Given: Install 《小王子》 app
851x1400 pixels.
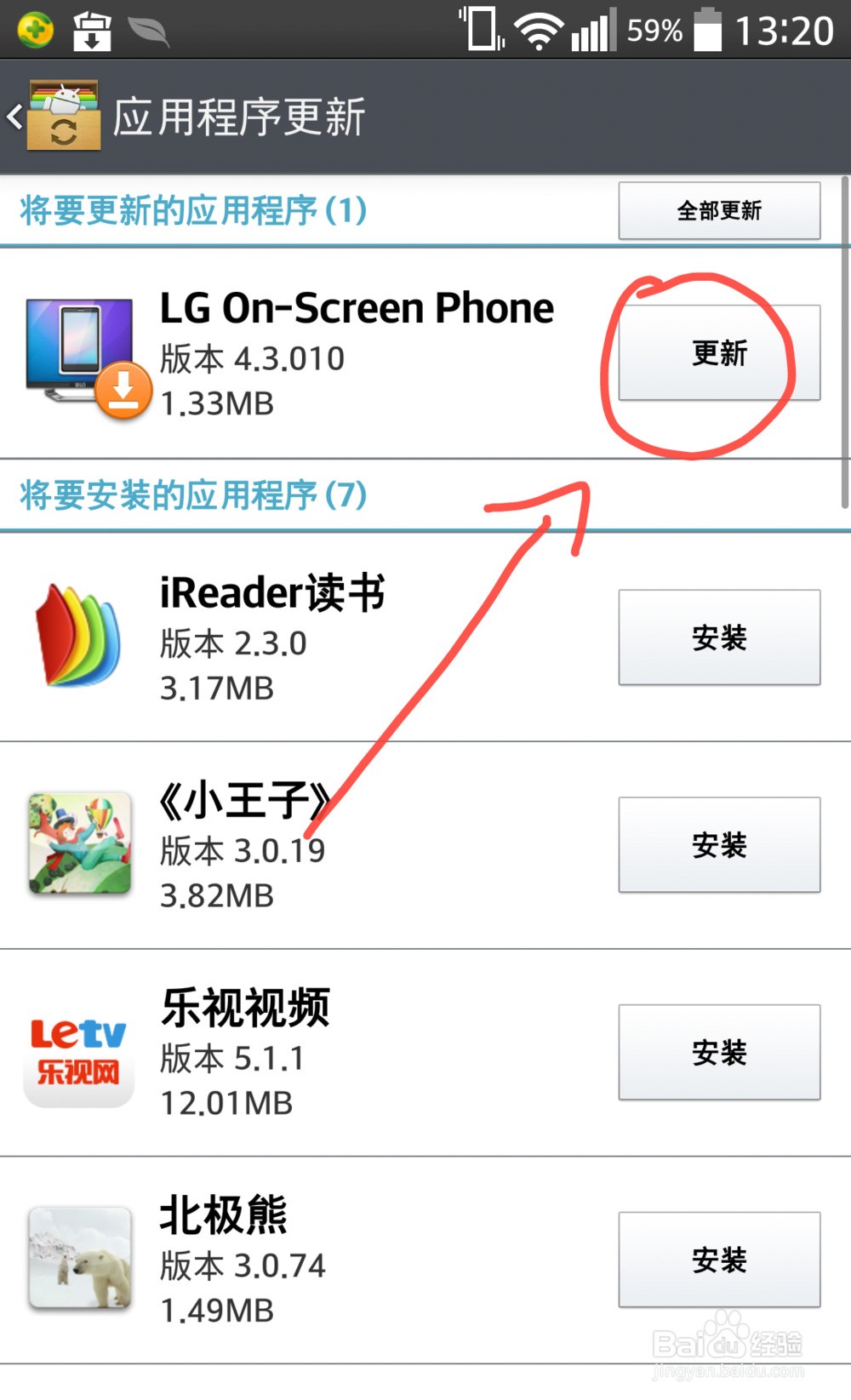Looking at the screenshot, I should [x=719, y=844].
